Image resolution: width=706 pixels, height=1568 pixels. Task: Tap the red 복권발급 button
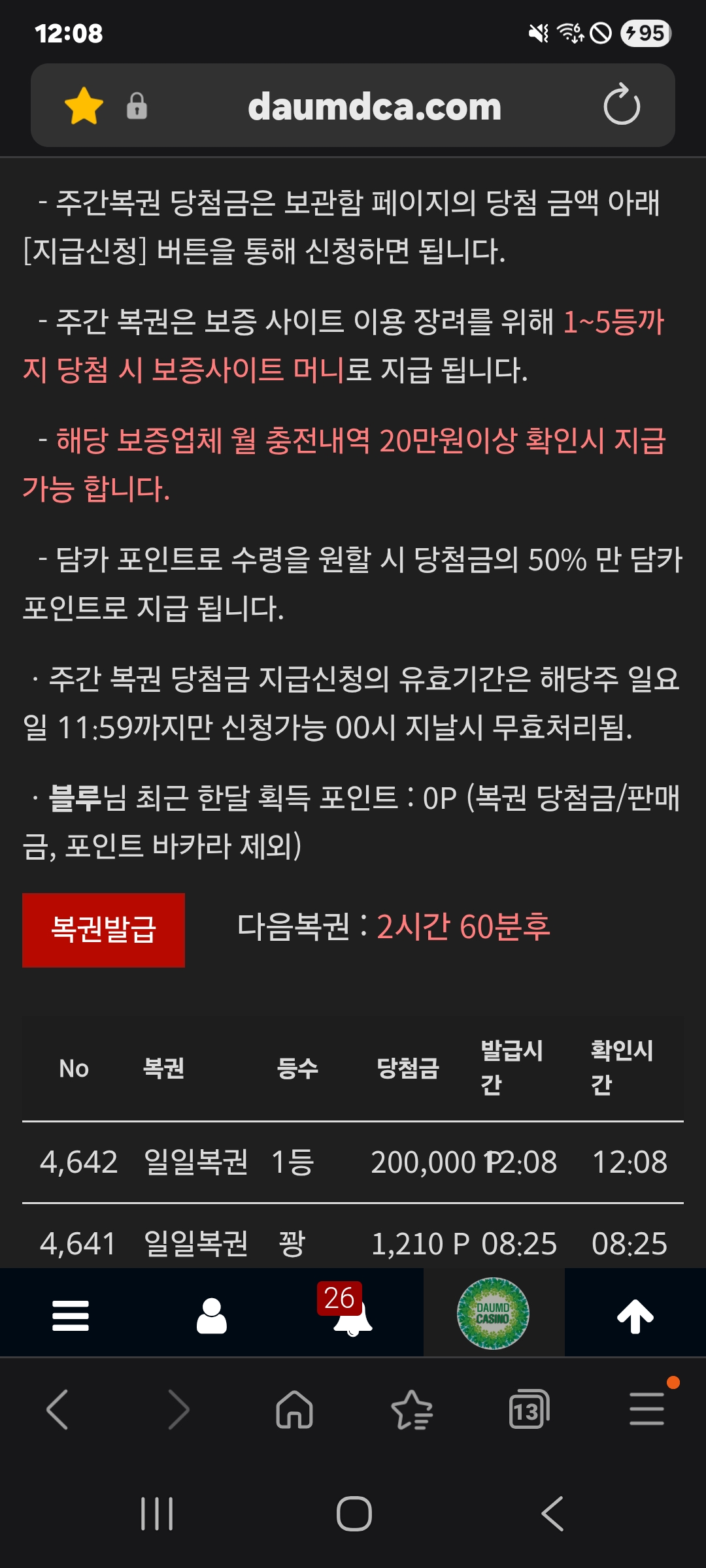tap(103, 930)
